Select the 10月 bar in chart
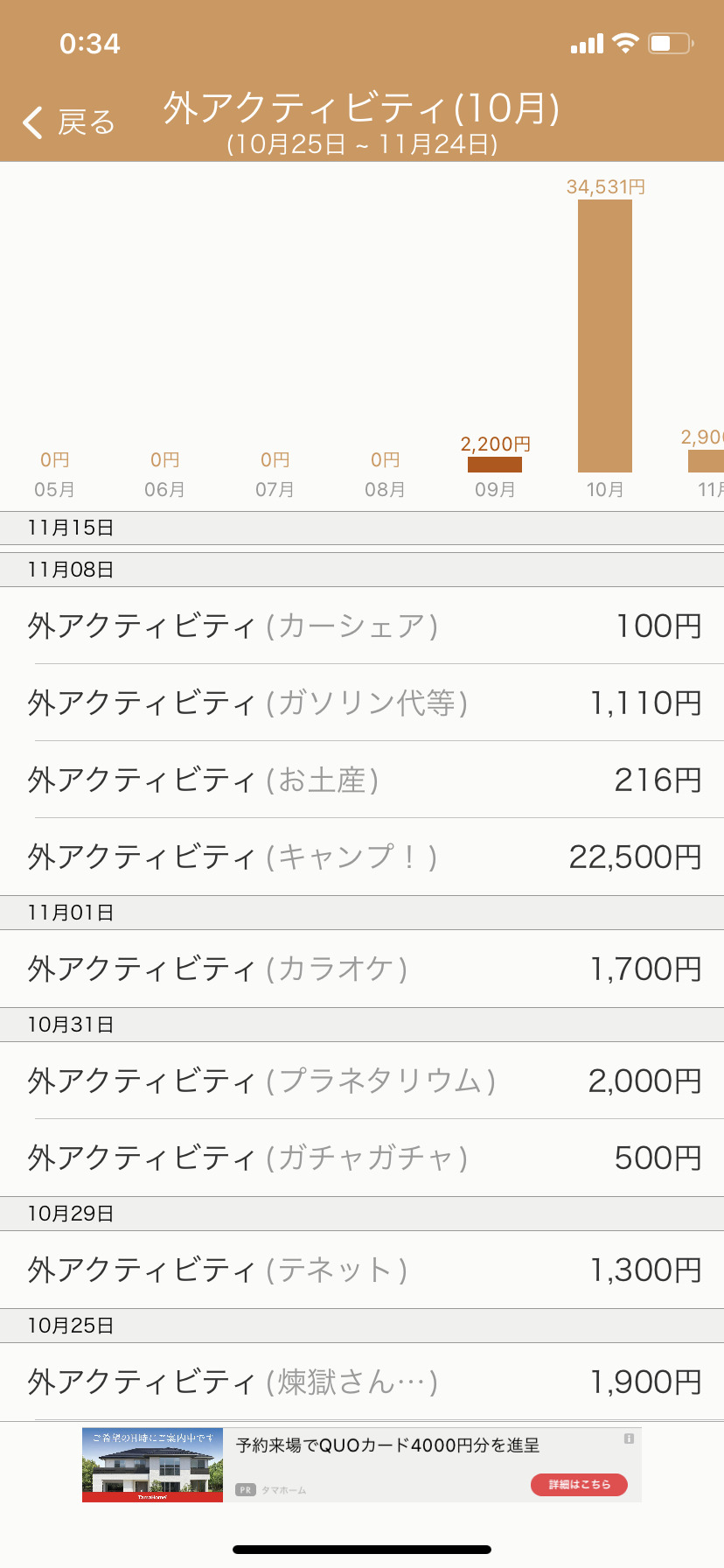The image size is (724, 1568). 605,336
